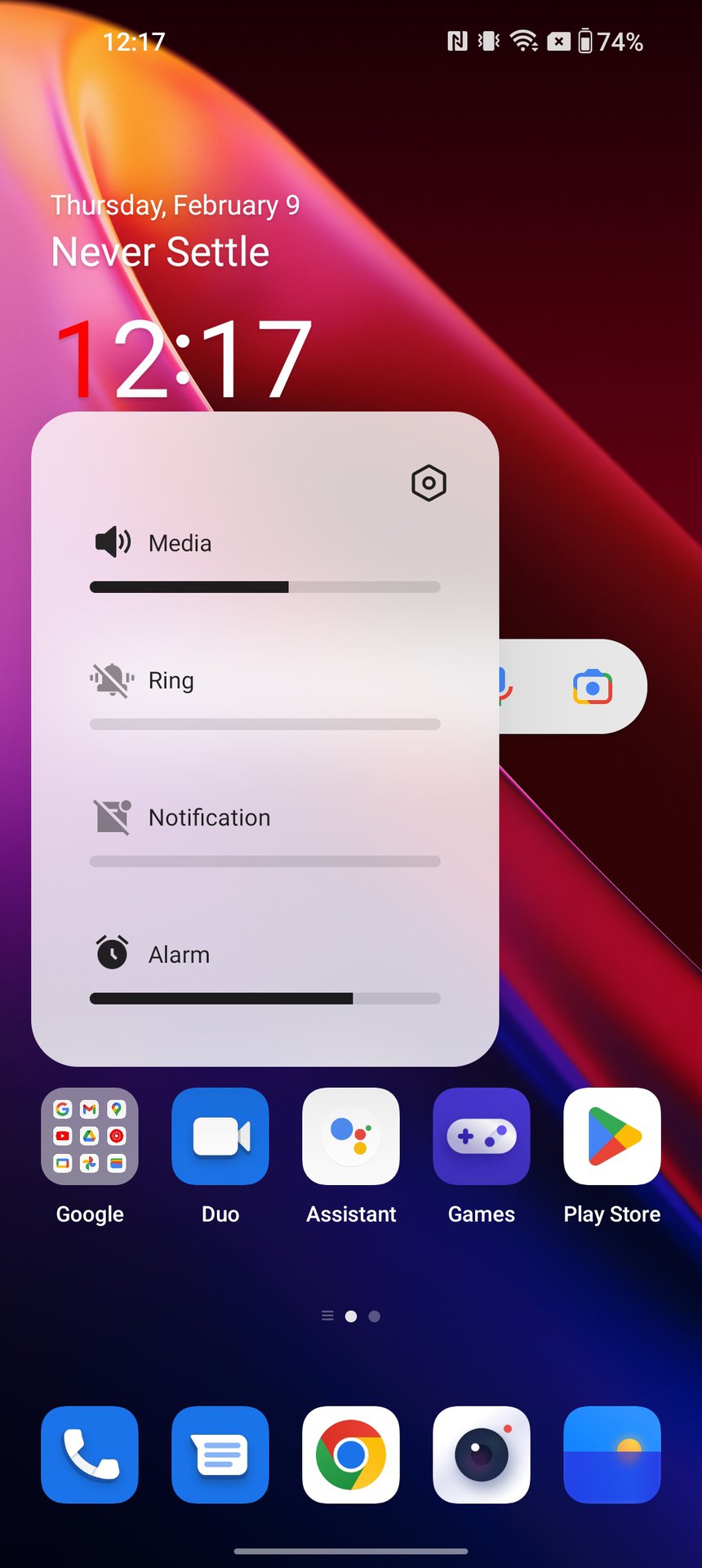Open sound settings gear icon
Viewport: 702px width, 1568px height.
click(x=429, y=483)
